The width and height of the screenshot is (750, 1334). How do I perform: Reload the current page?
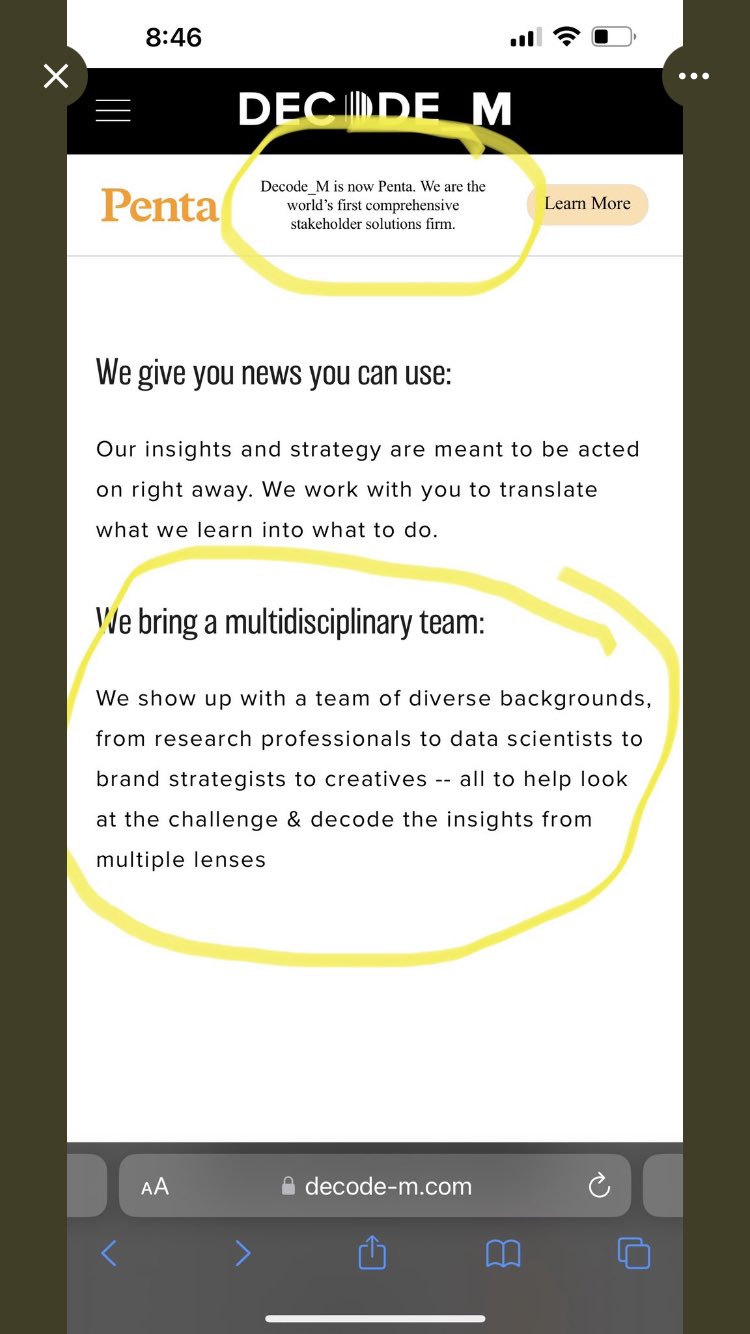coord(599,1187)
